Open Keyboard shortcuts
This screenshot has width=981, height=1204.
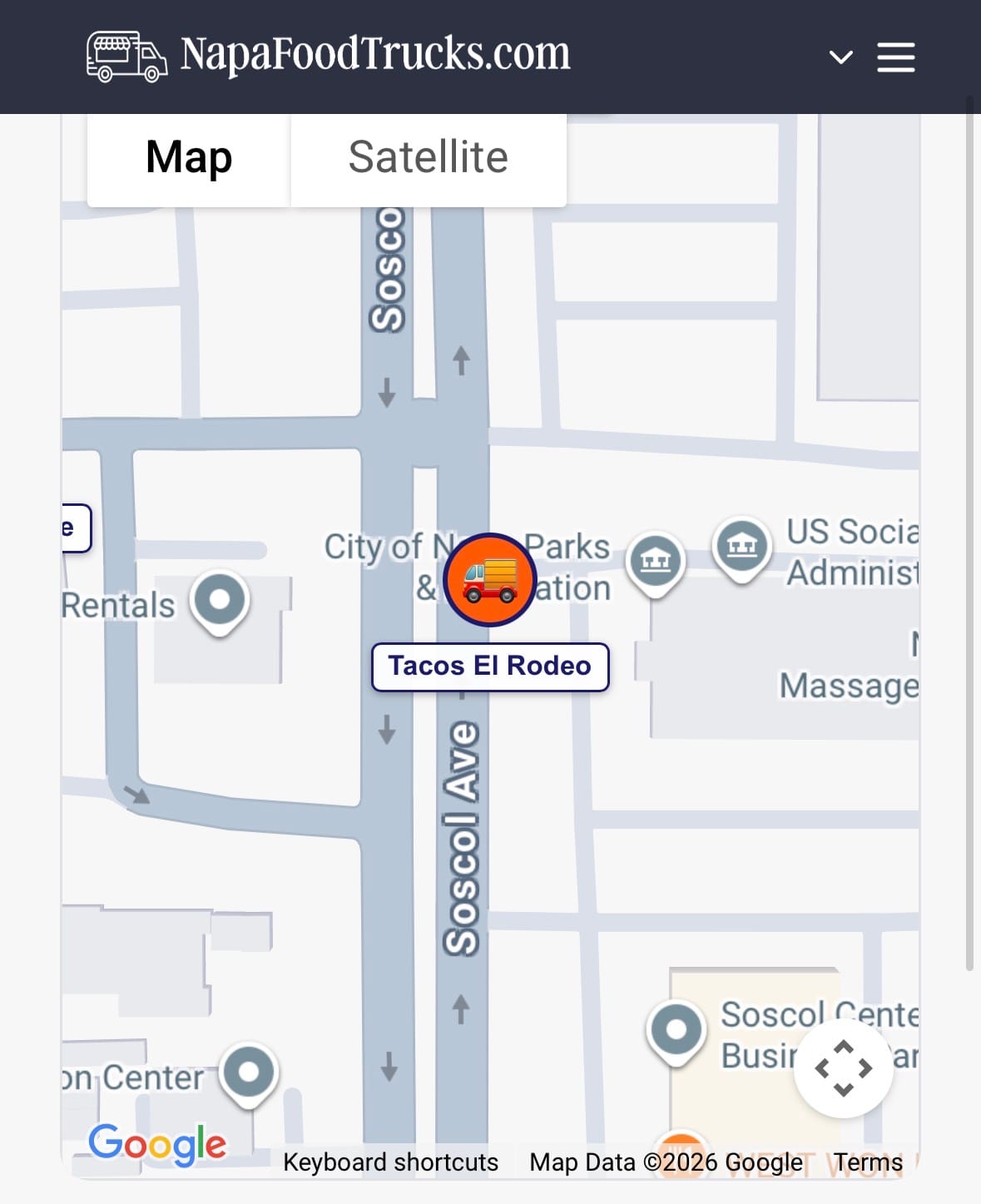coord(390,1162)
